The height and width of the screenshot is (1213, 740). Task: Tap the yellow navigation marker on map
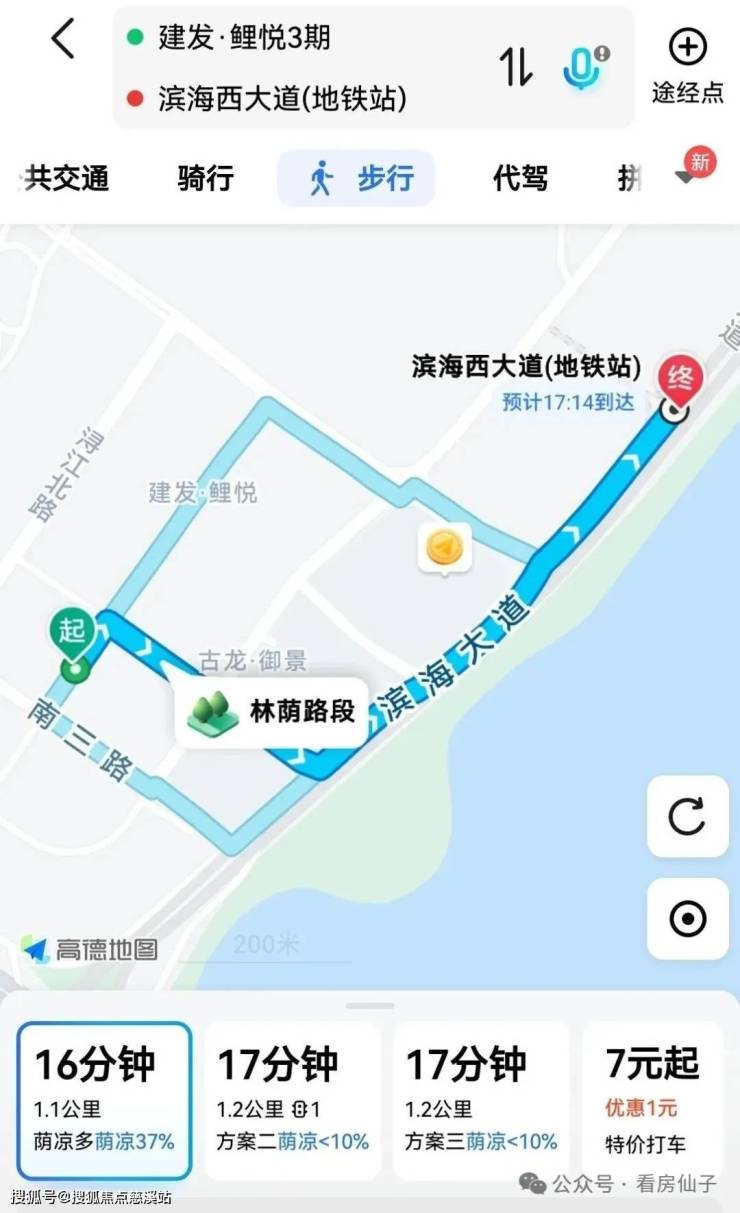(x=444, y=548)
